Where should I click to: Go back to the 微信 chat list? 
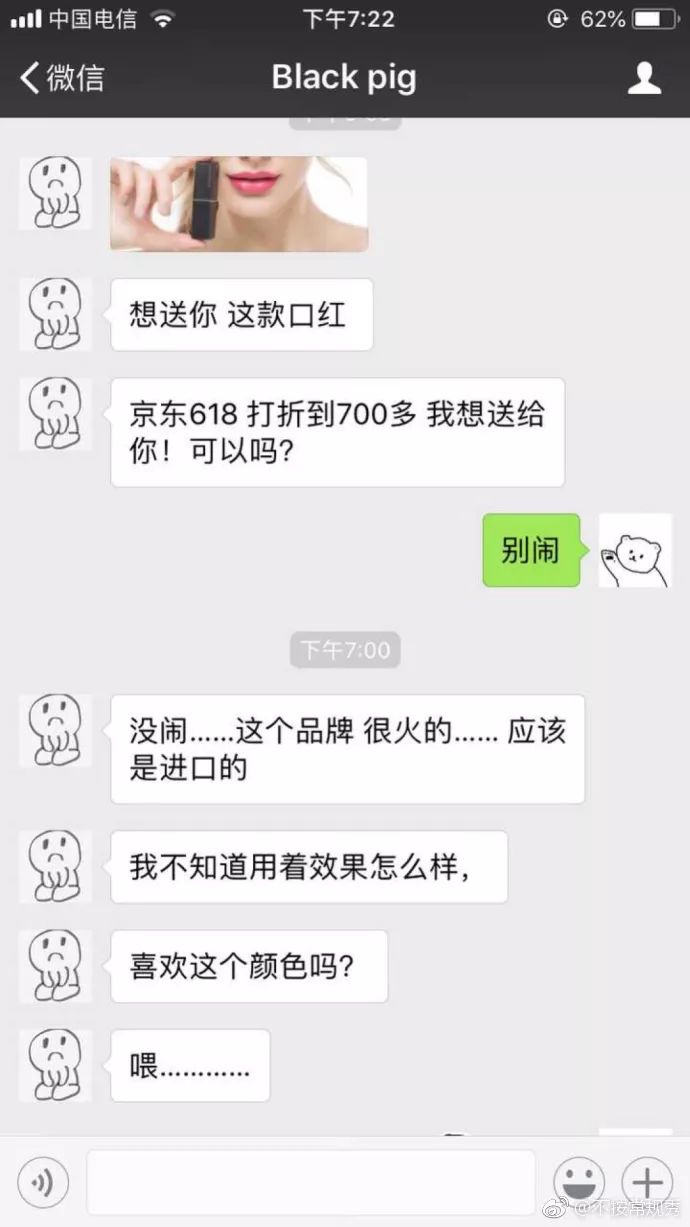[60, 78]
